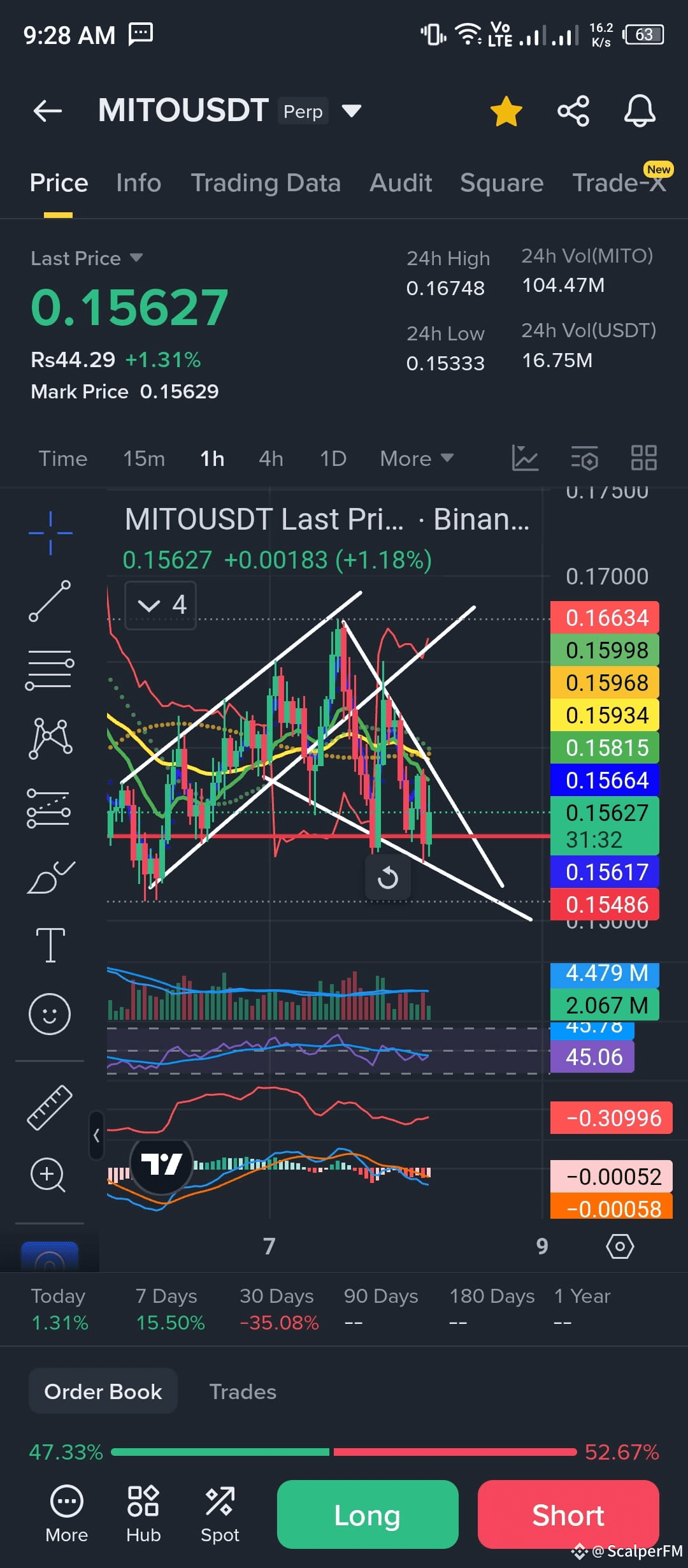The image size is (688, 1568).
Task: Switch to the Info tab
Action: pyautogui.click(x=138, y=183)
